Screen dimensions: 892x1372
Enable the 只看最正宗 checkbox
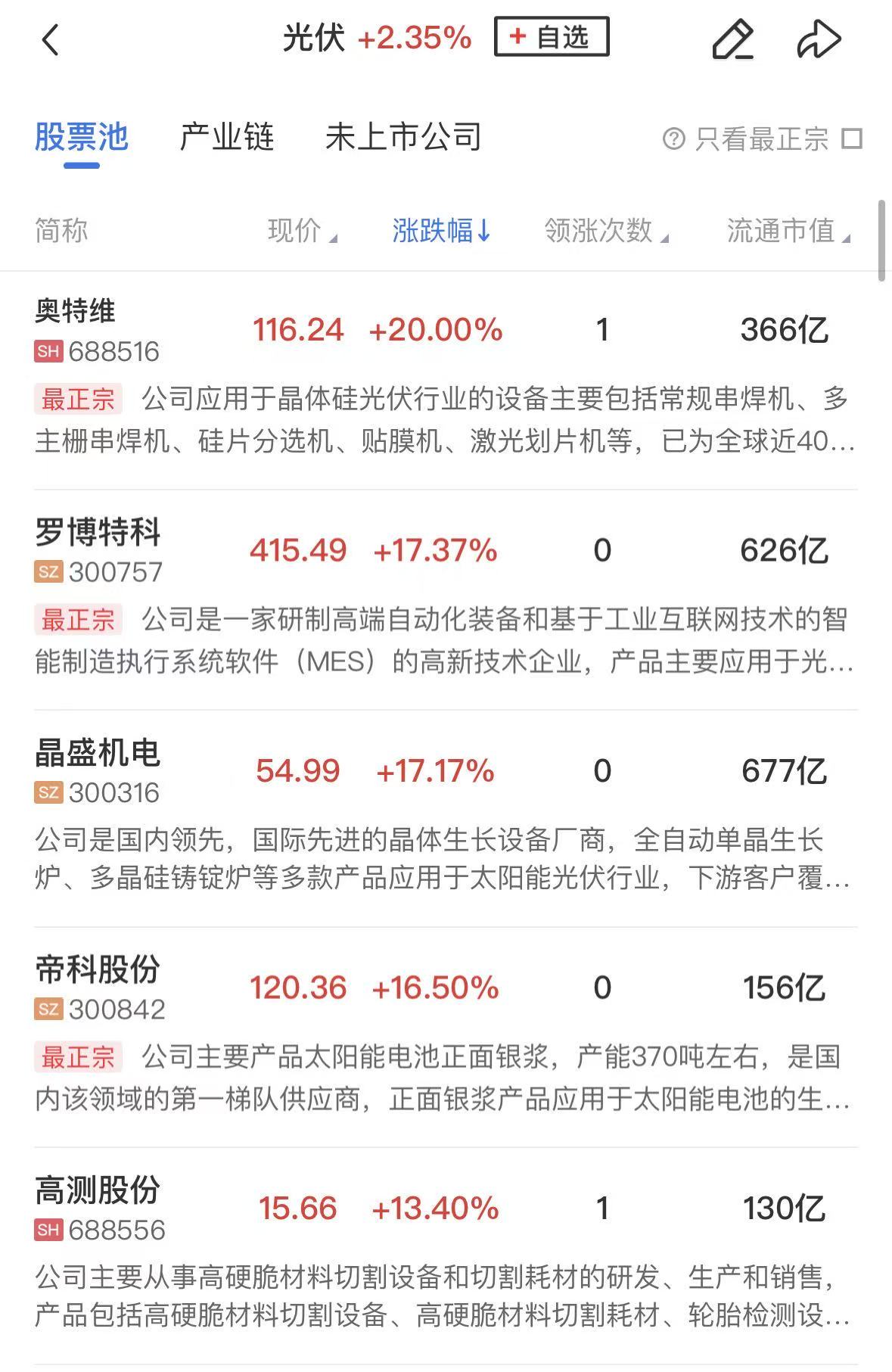(x=852, y=139)
